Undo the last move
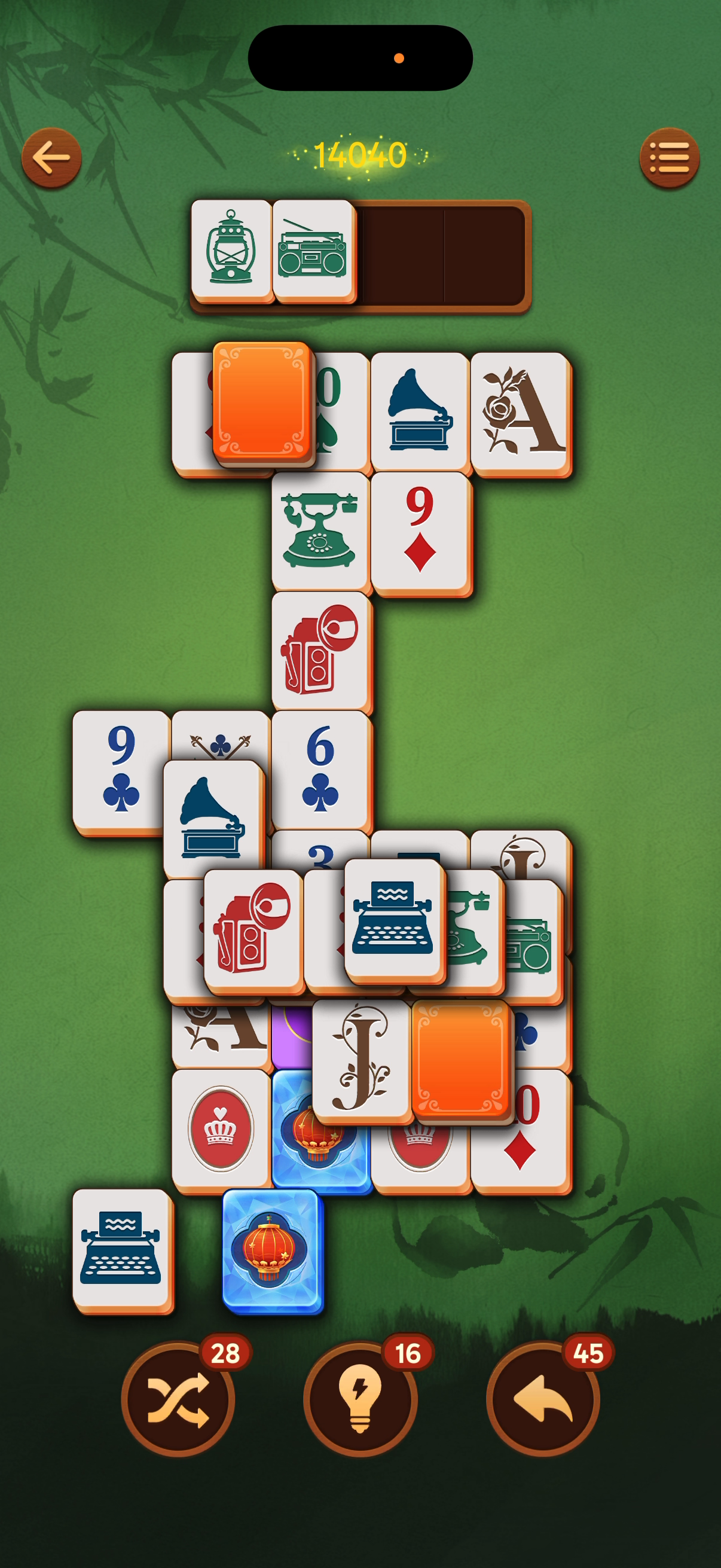 click(x=543, y=1398)
